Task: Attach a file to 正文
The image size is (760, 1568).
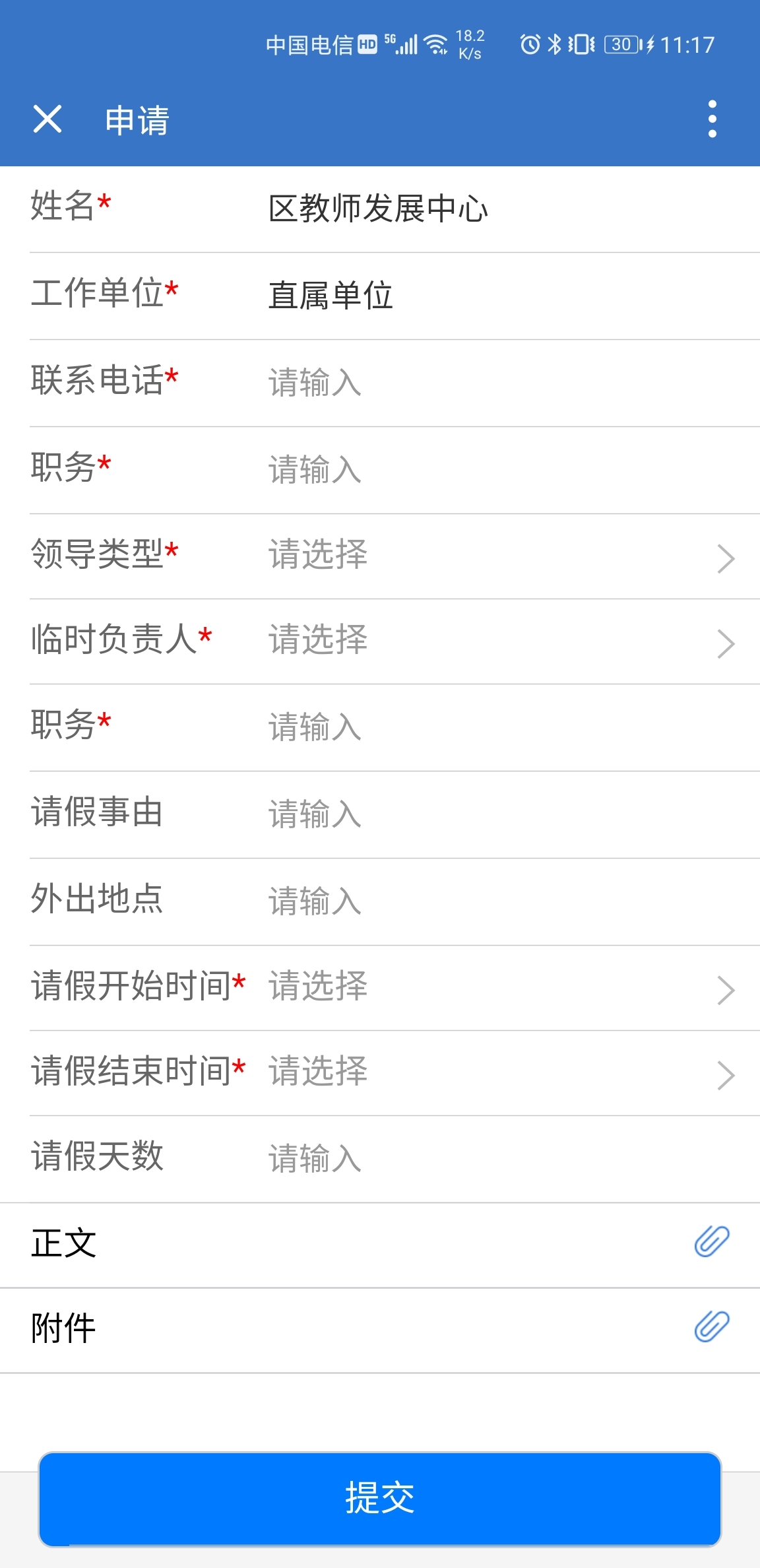Action: (x=711, y=1242)
